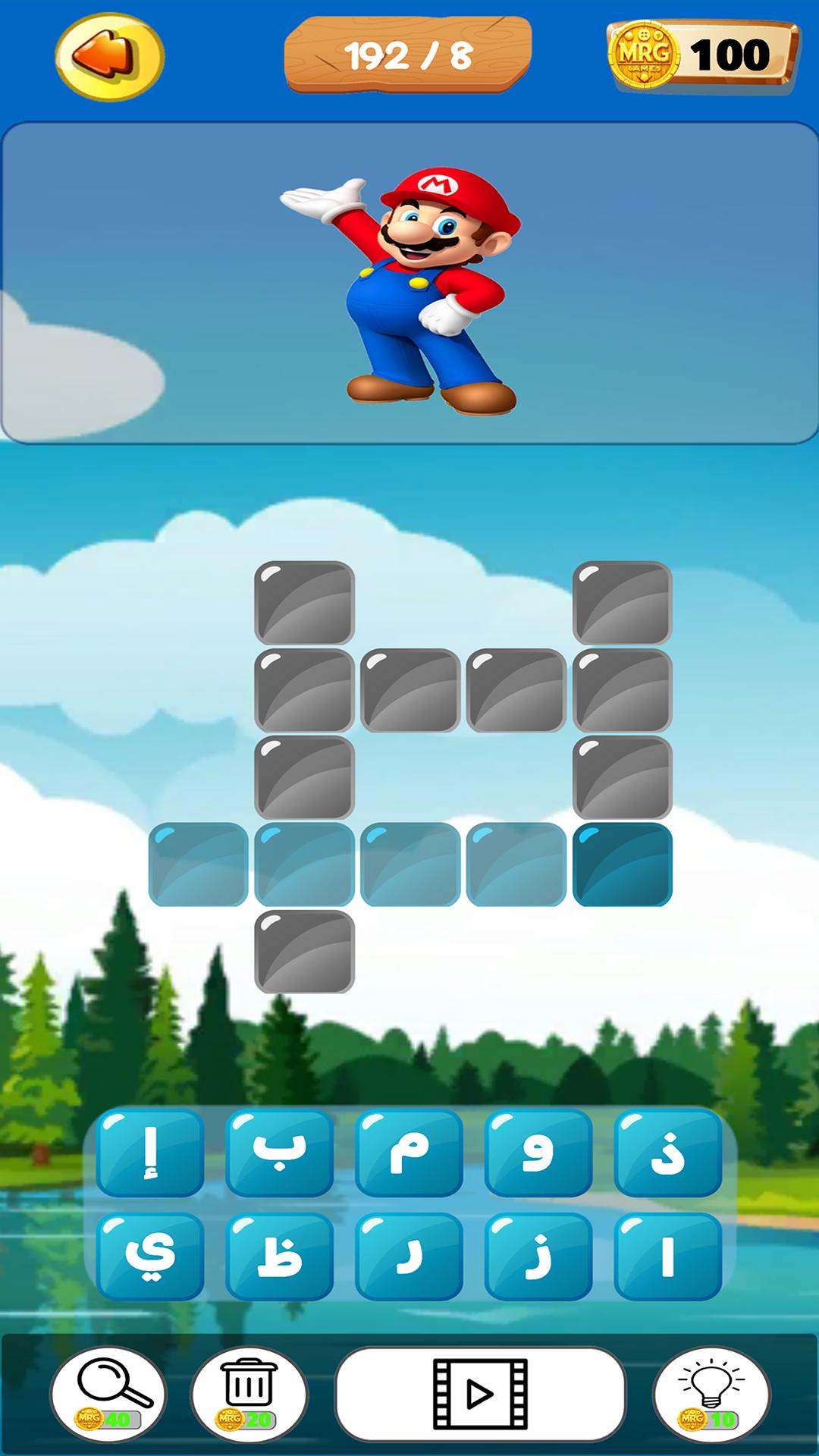This screenshot has width=819, height=1456.
Task: Go back with the orange arrow button
Action: tap(110, 57)
